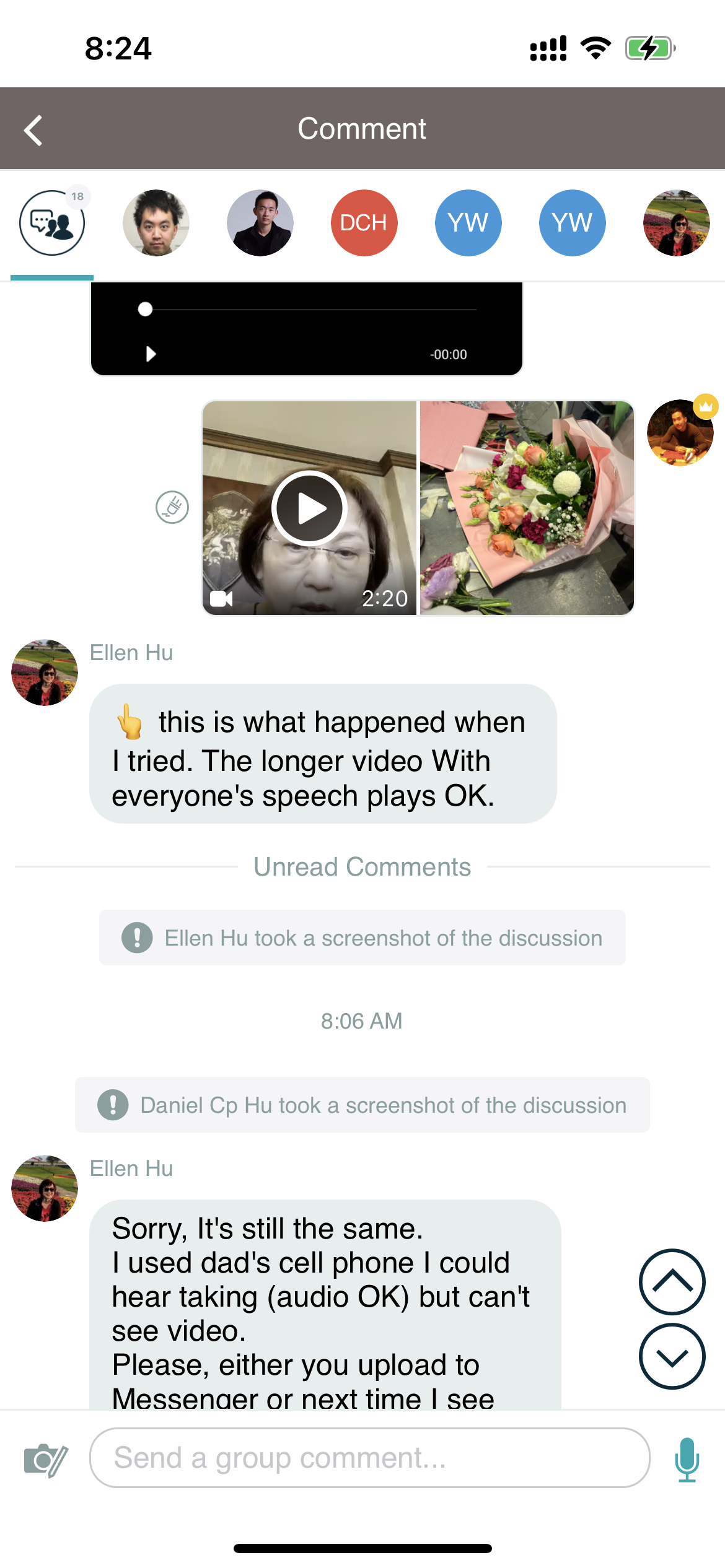Jump up with the up-arrow button
The height and width of the screenshot is (1568, 725).
(672, 1282)
